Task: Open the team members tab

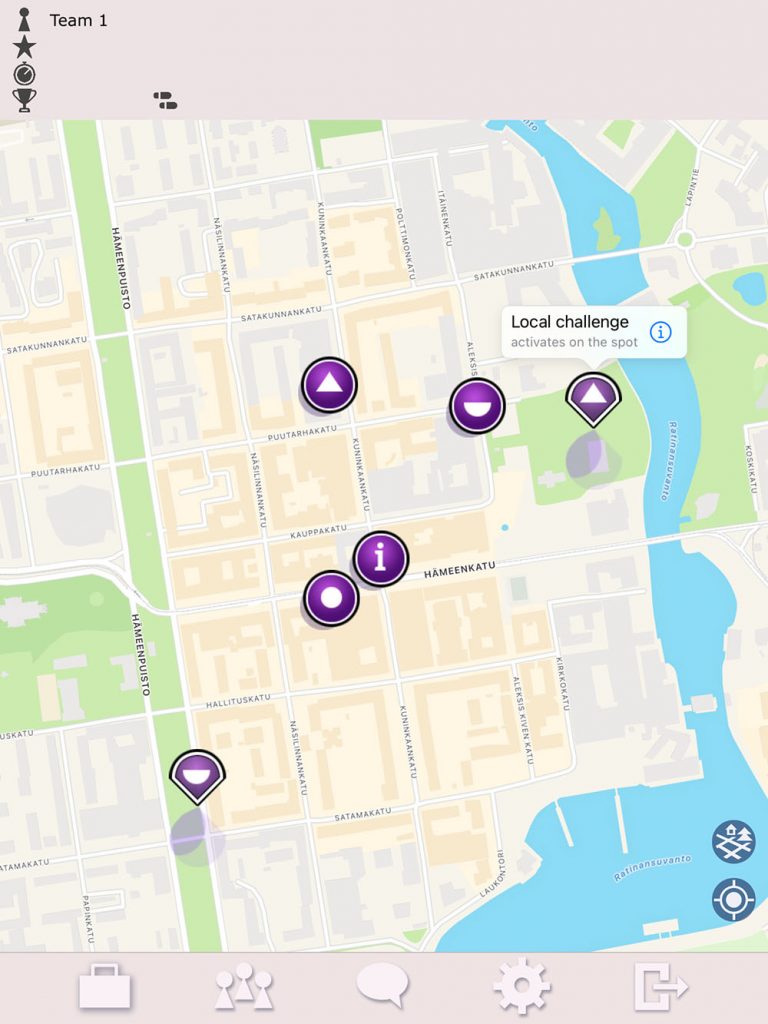Action: [x=244, y=987]
